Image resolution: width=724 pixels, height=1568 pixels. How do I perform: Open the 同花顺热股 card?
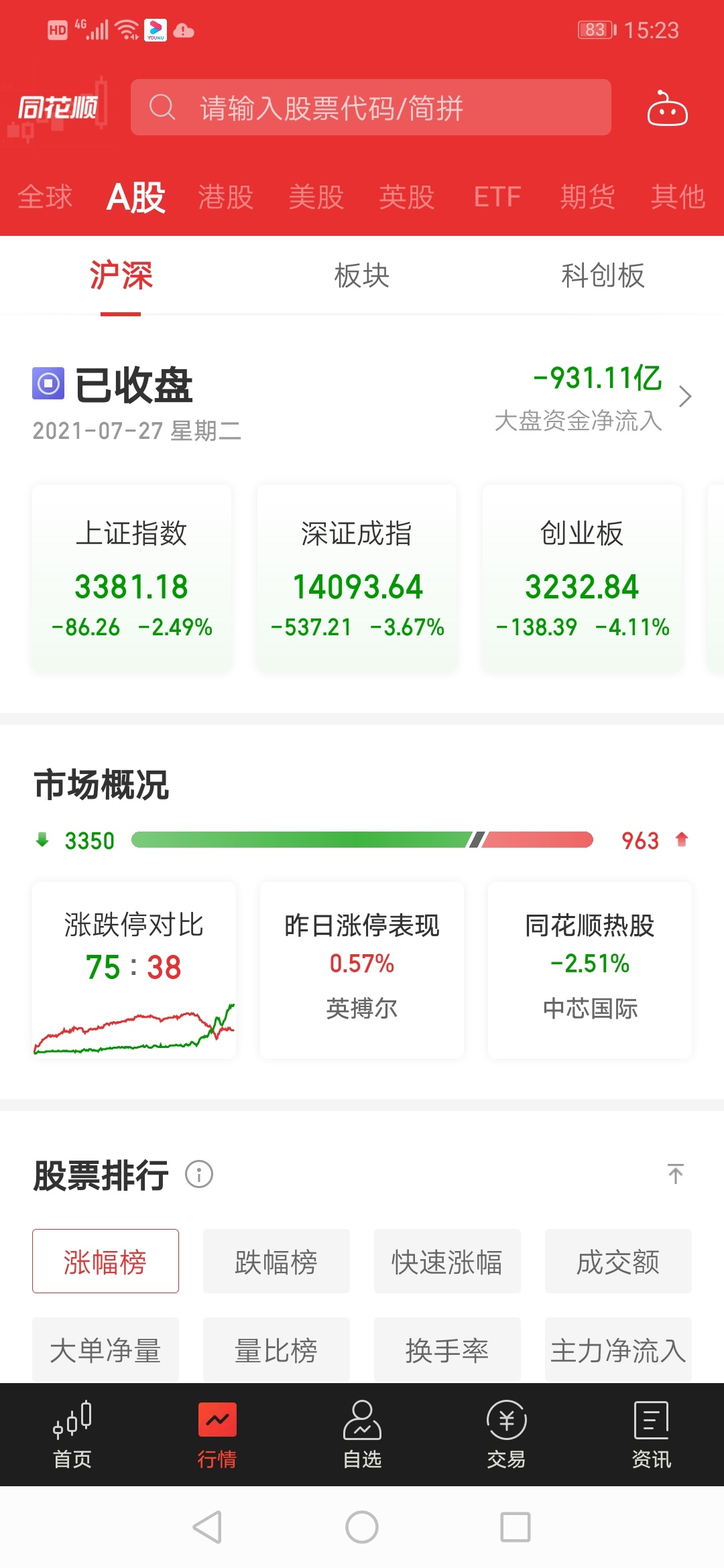[590, 970]
